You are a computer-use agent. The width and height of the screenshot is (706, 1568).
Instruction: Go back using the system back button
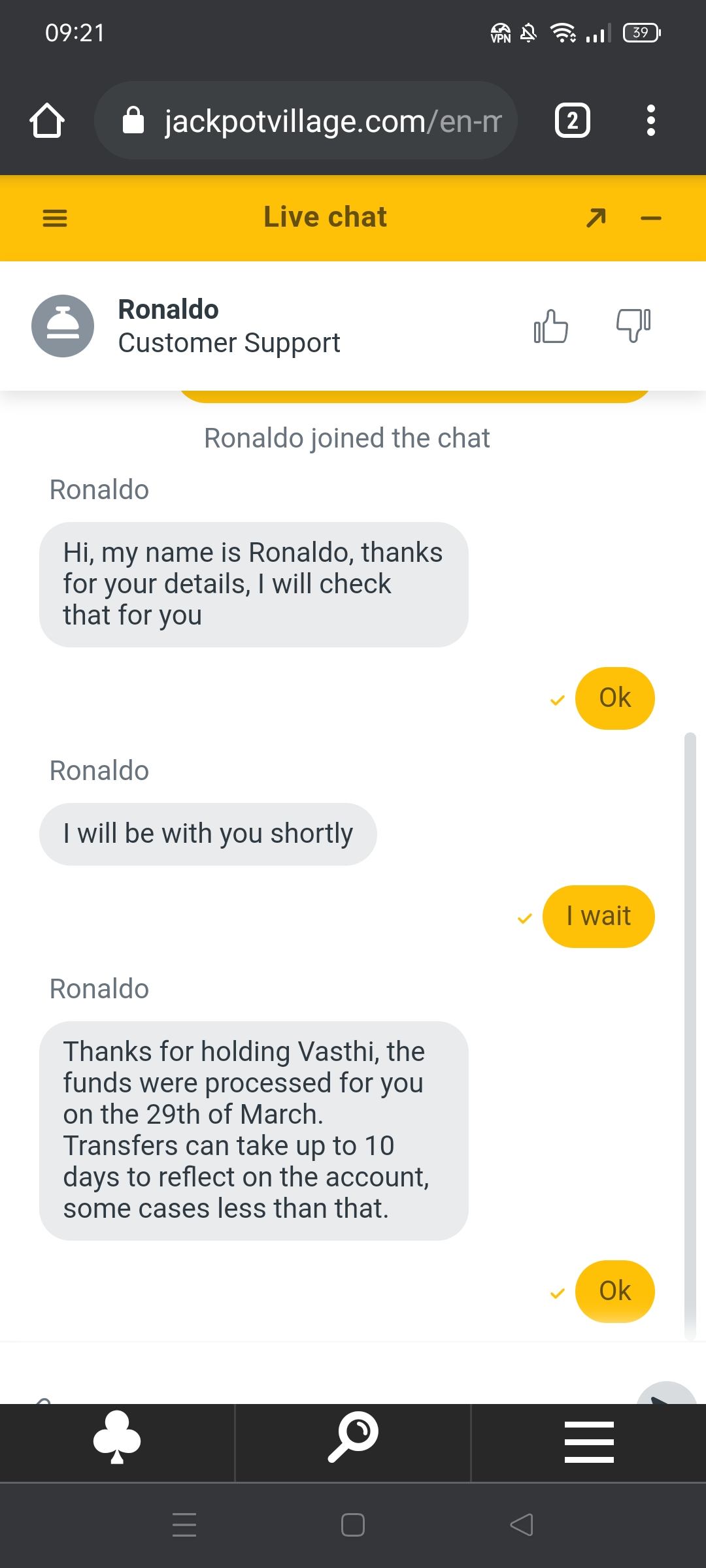tap(522, 1525)
